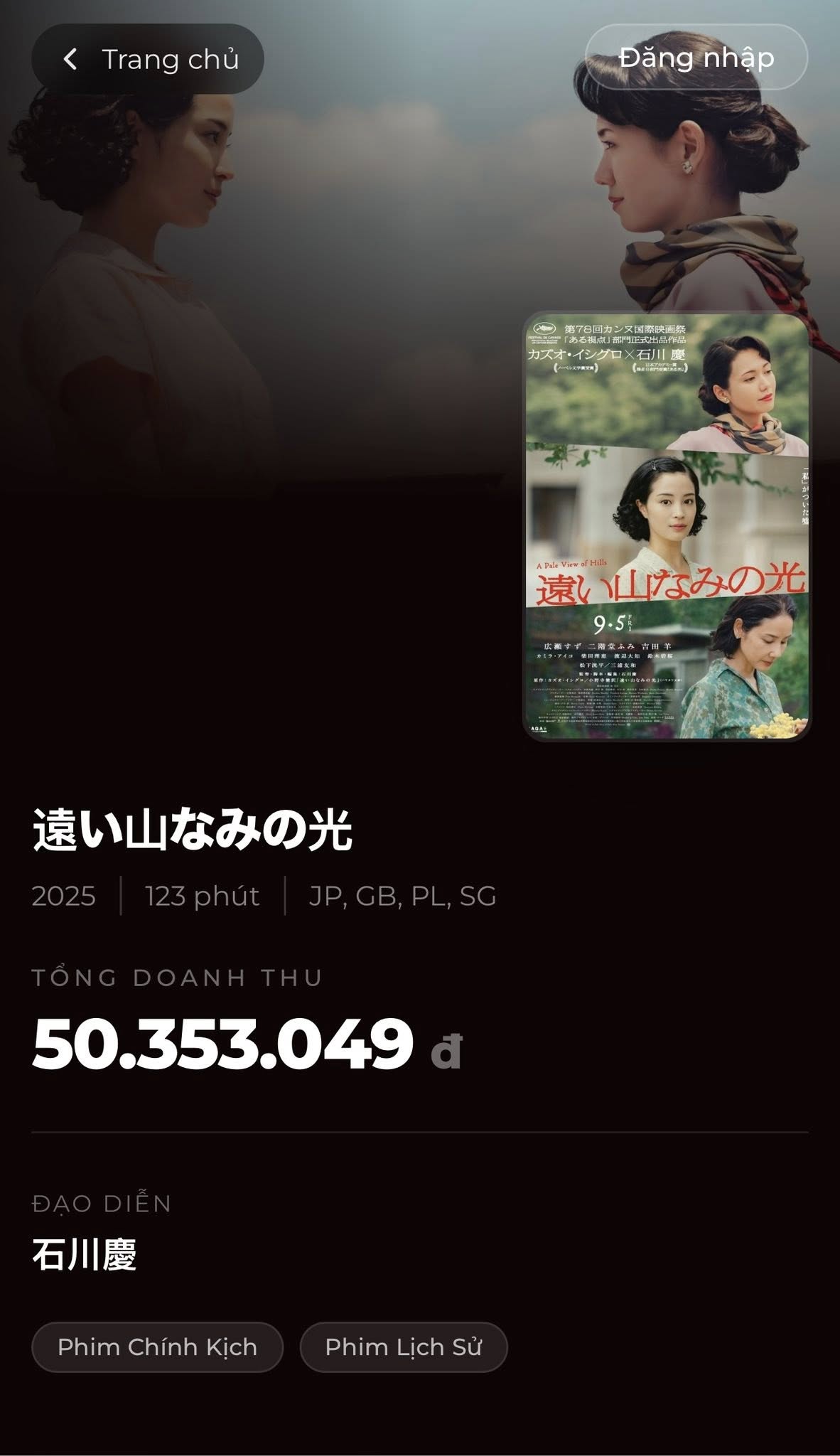Viewport: 840px width, 1456px height.
Task: Go back to Trang chủ
Action: pos(148,59)
